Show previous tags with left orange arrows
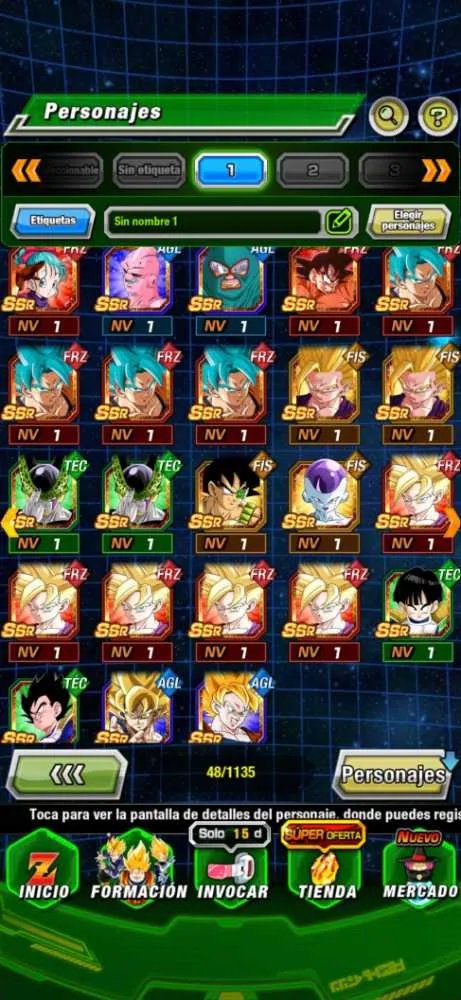The height and width of the screenshot is (1000, 461). [26, 170]
